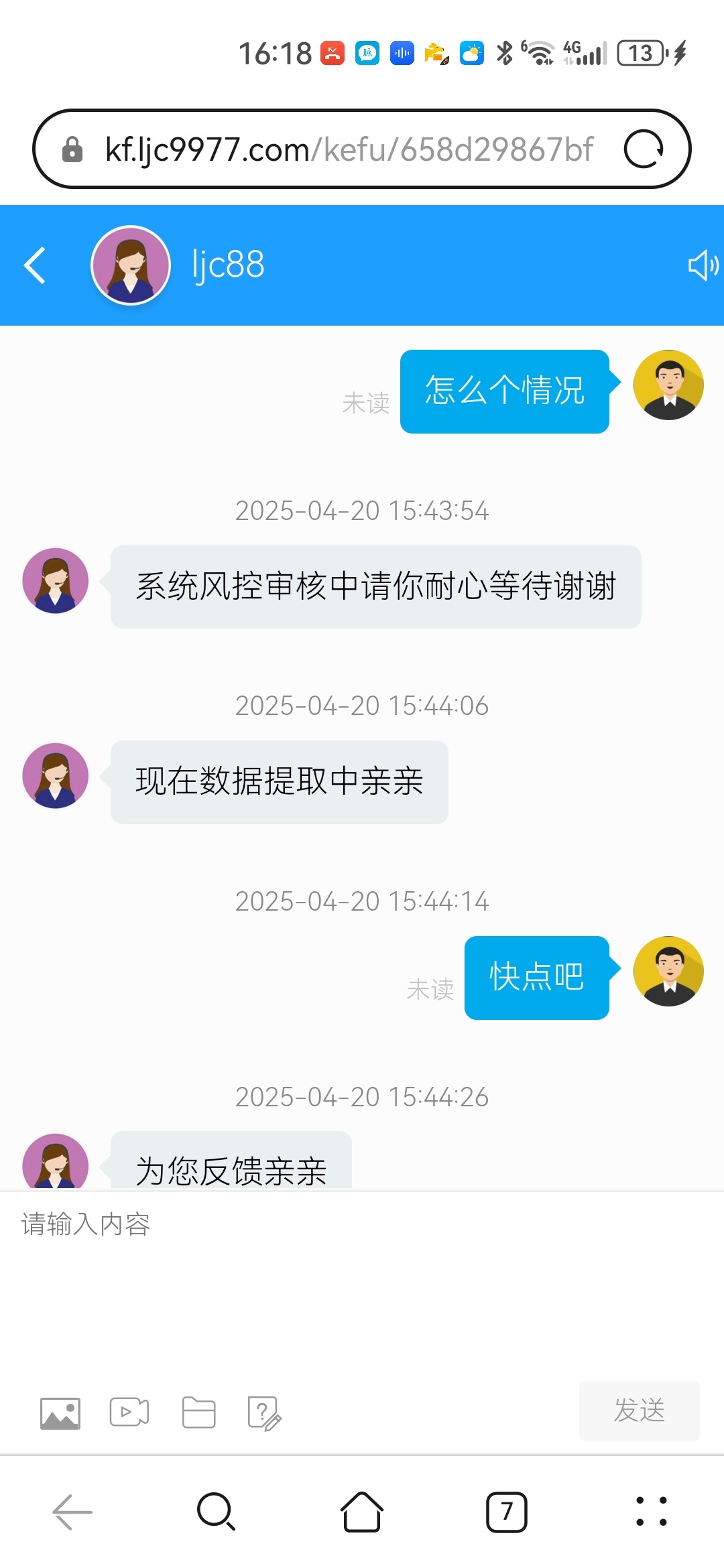
Task: Open the browser search
Action: 216,1512
